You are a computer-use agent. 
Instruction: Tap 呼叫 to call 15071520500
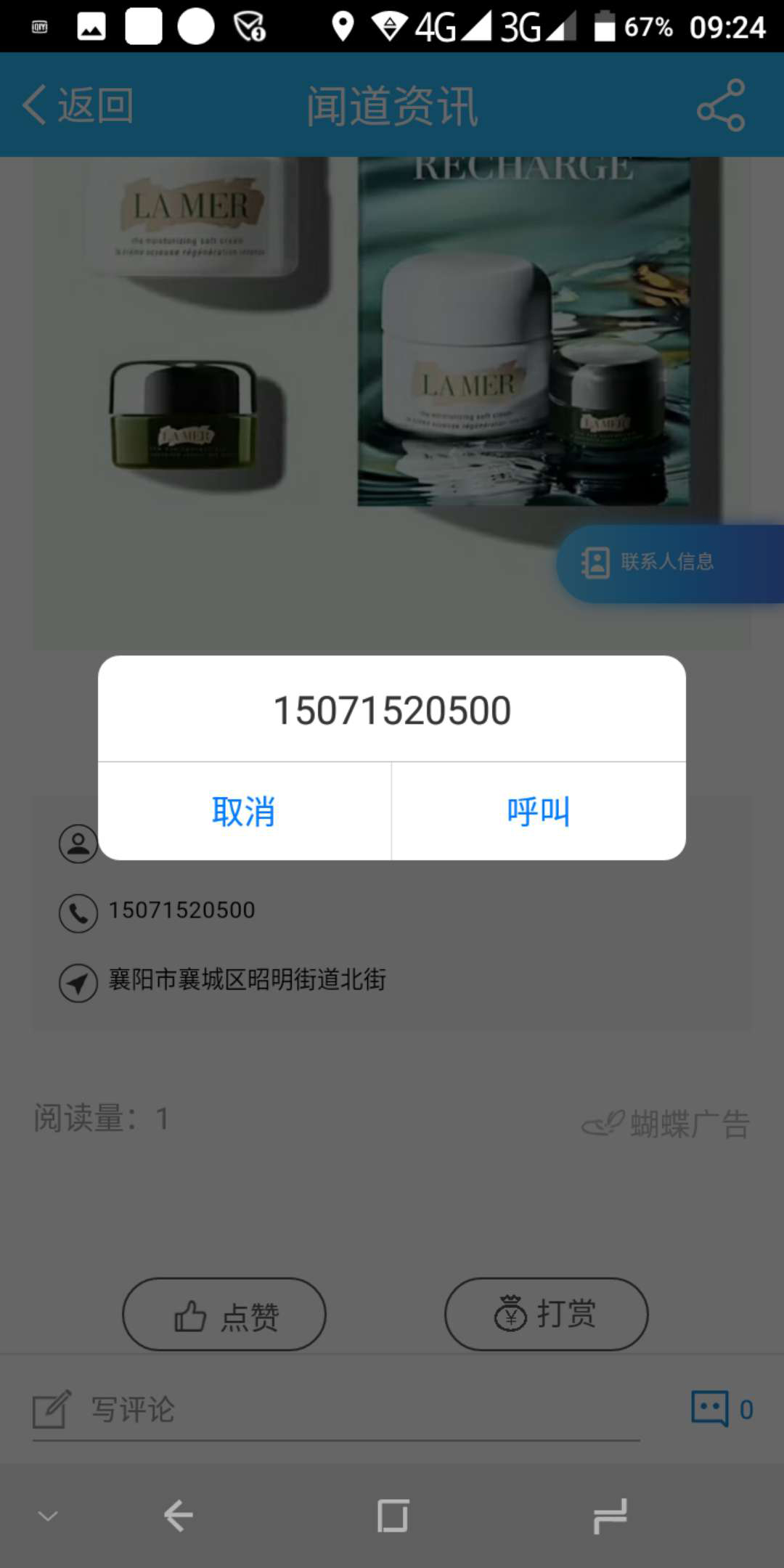[x=539, y=812]
